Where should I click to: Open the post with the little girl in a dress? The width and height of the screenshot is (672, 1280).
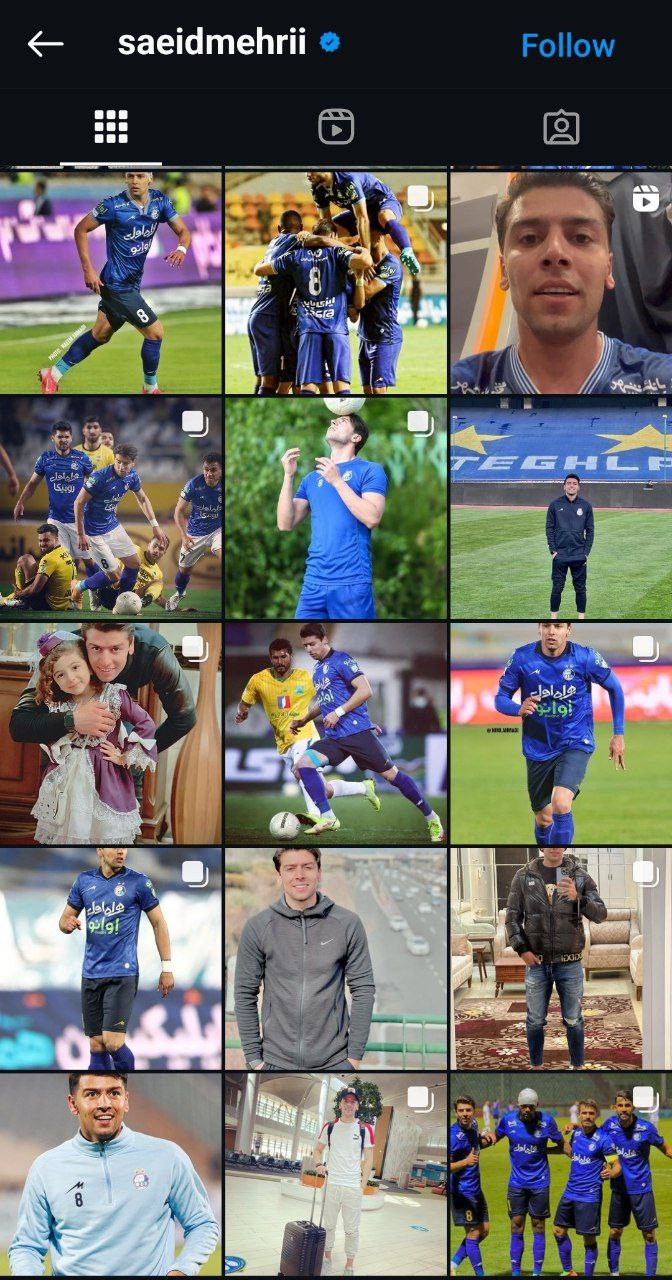(111, 734)
